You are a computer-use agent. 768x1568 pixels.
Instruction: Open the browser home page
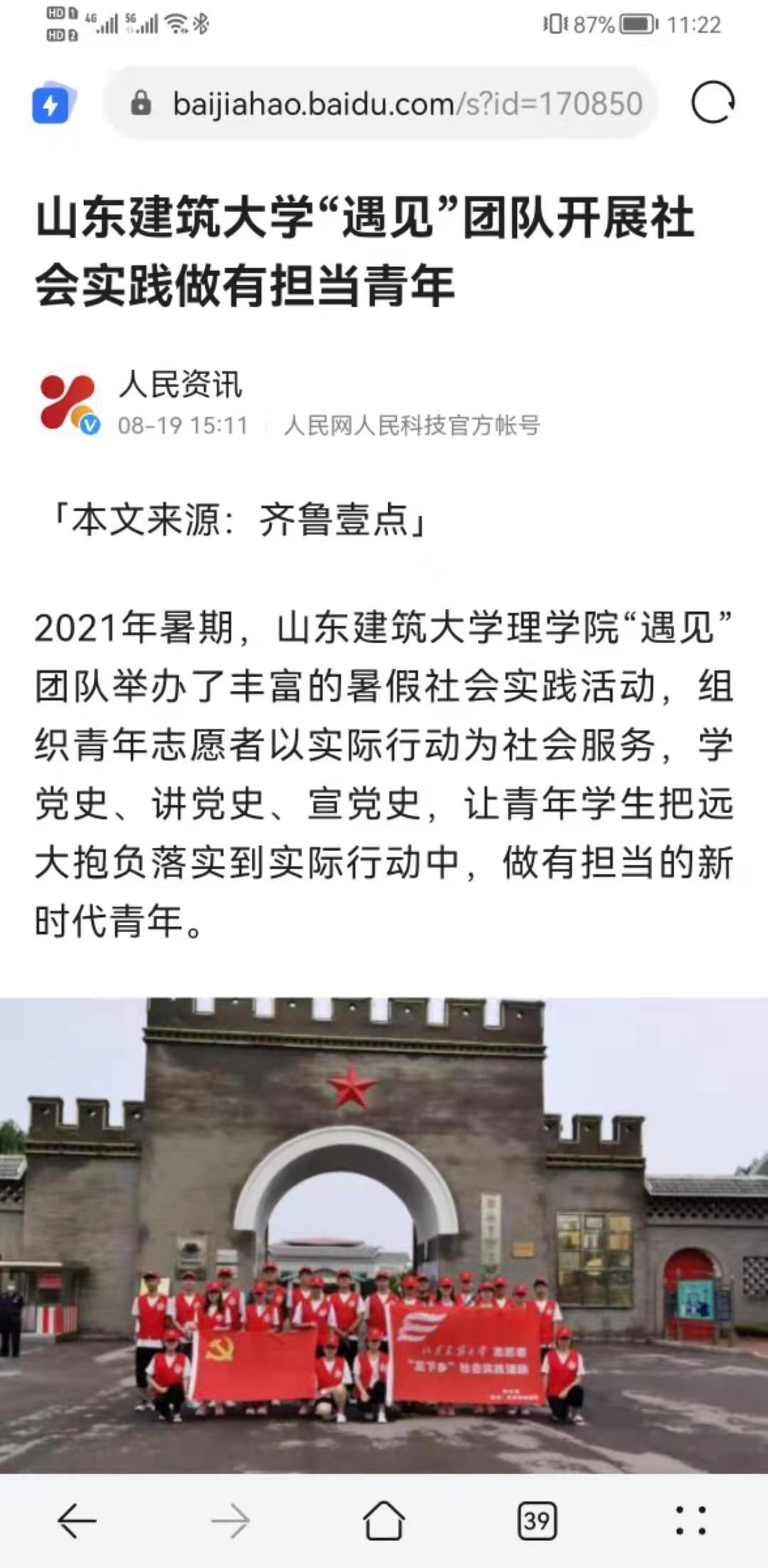[x=384, y=1521]
